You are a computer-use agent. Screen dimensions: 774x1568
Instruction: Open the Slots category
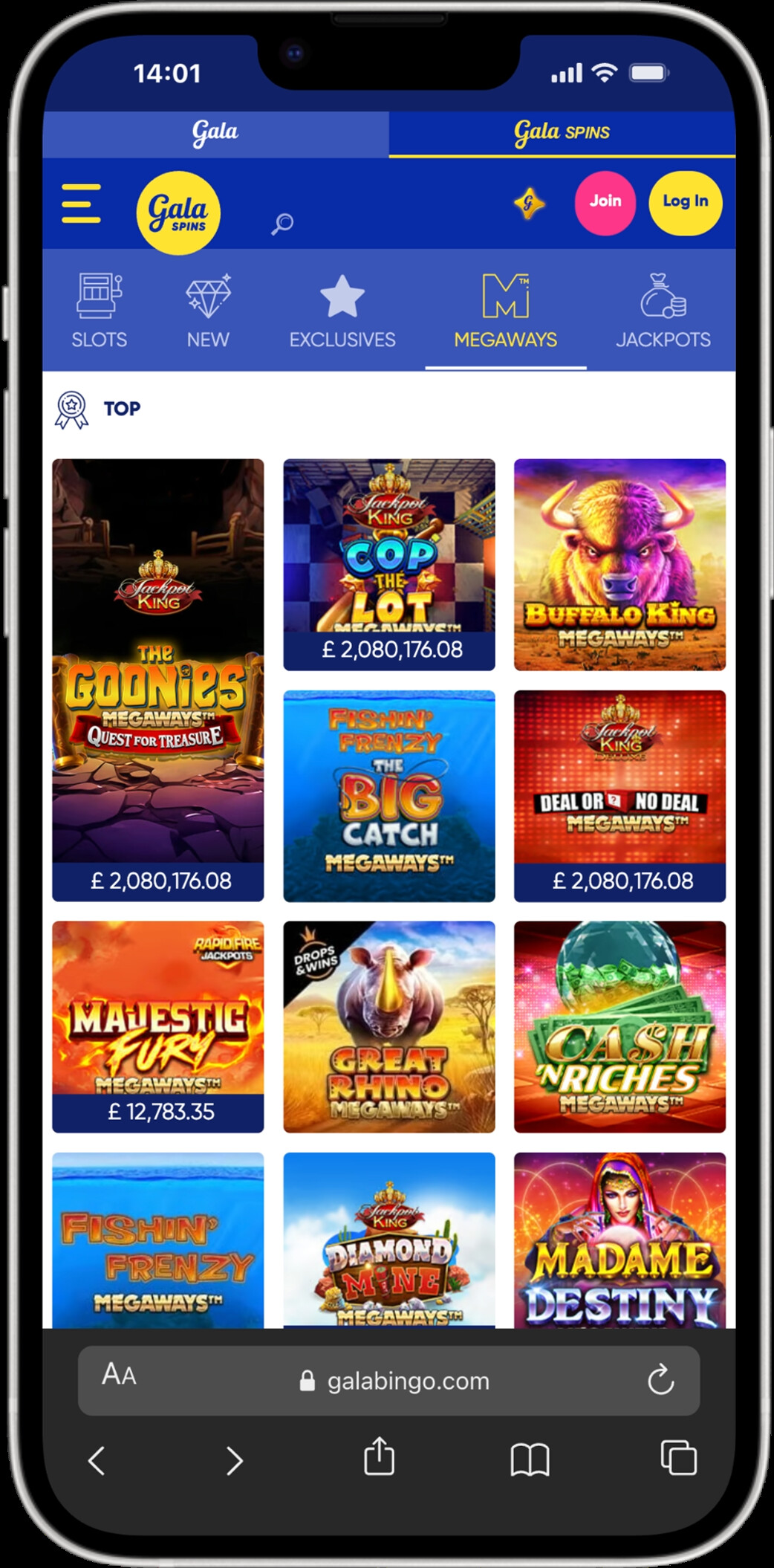coord(100,311)
